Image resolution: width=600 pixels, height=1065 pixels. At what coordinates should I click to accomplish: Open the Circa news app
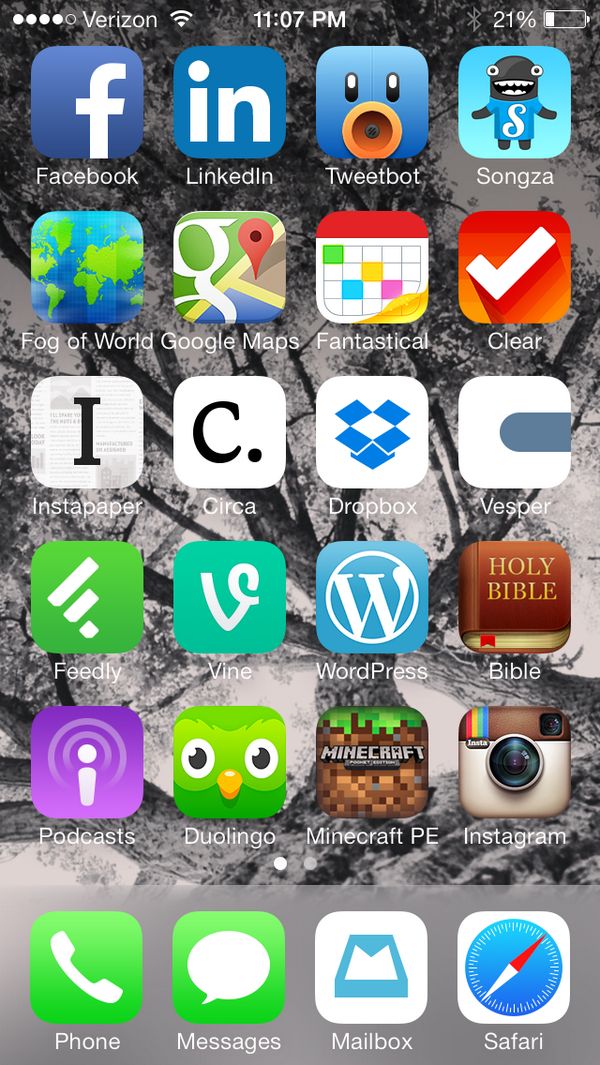coord(229,432)
